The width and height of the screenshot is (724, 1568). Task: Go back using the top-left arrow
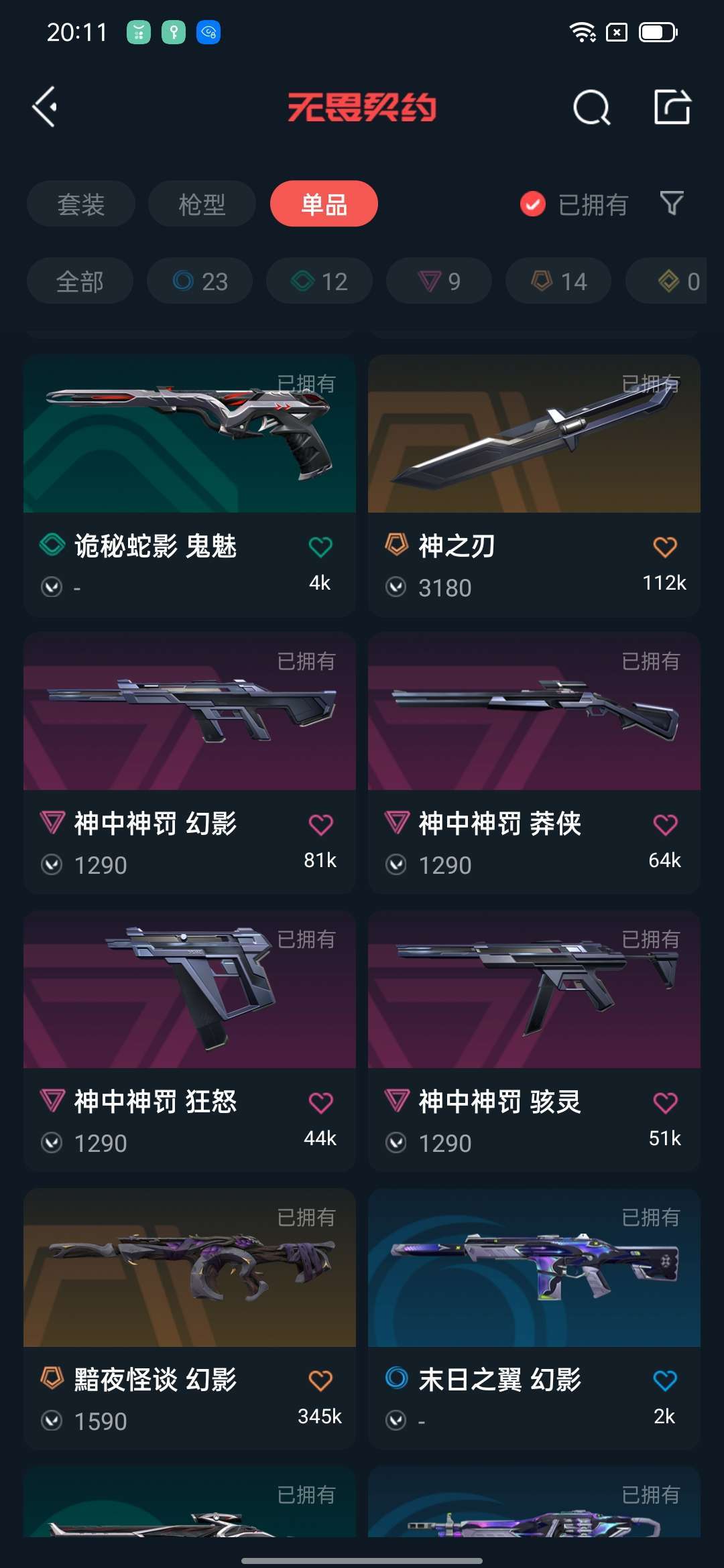[x=45, y=107]
